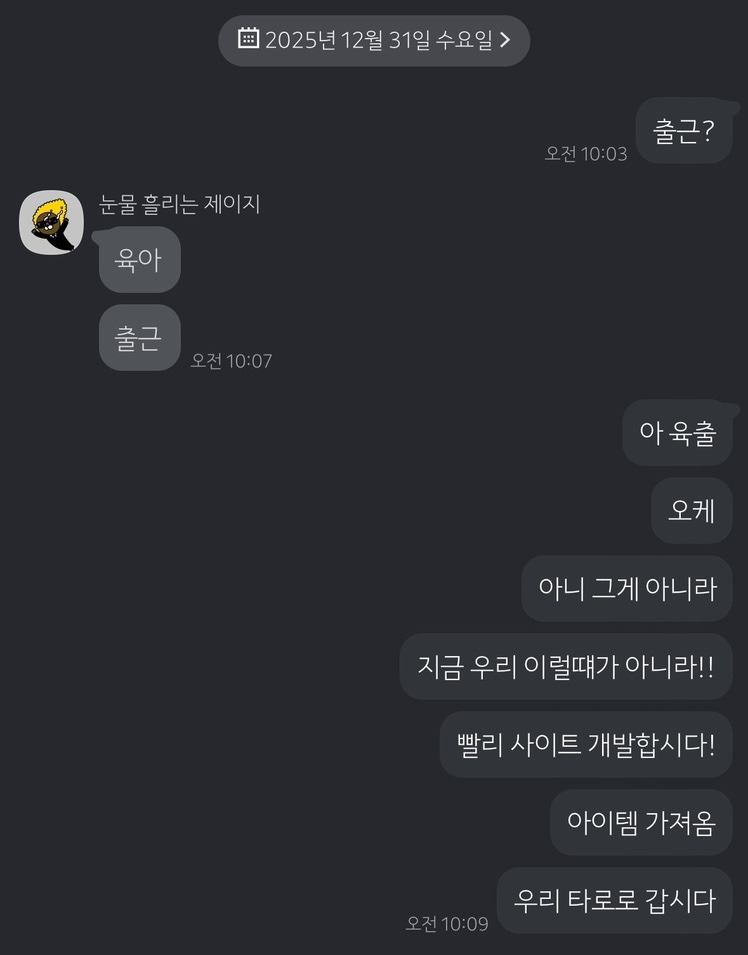The image size is (748, 955).
Task: Select the '오케' message bubble
Action: pos(691,511)
